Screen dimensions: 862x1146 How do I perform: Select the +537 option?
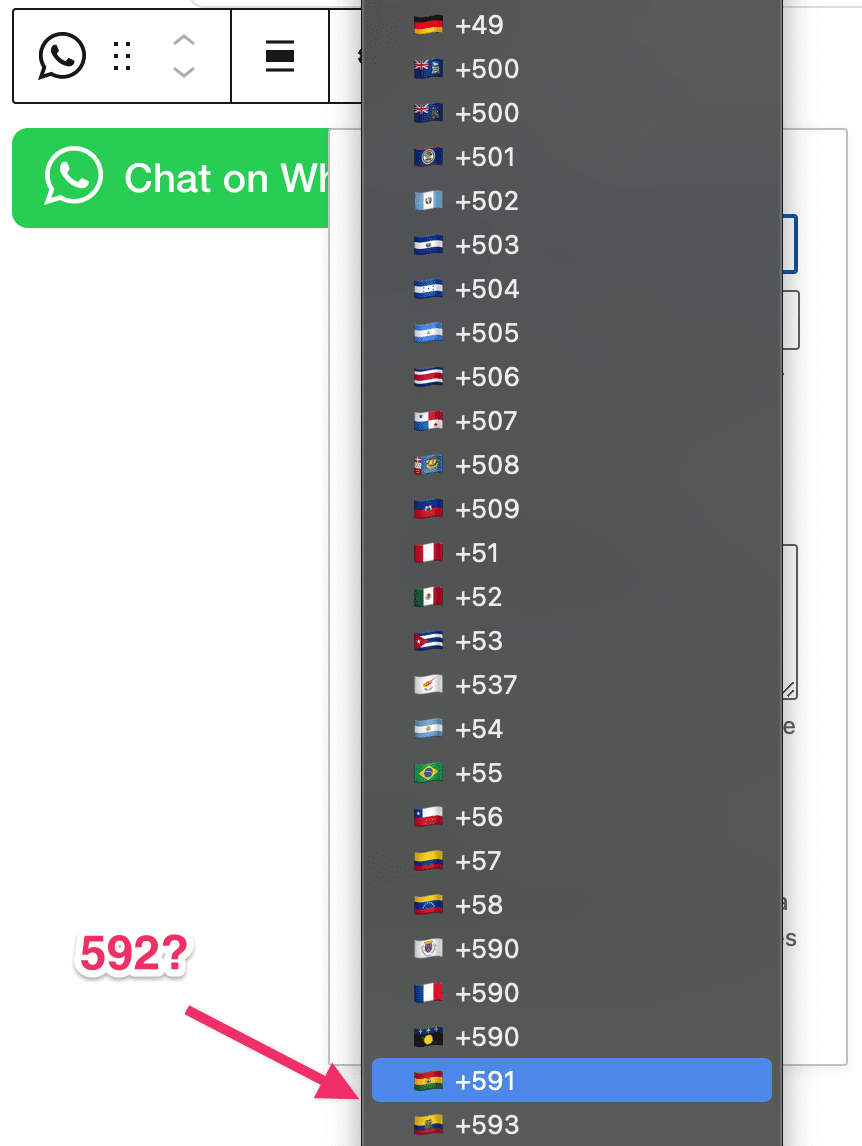[x=484, y=685]
